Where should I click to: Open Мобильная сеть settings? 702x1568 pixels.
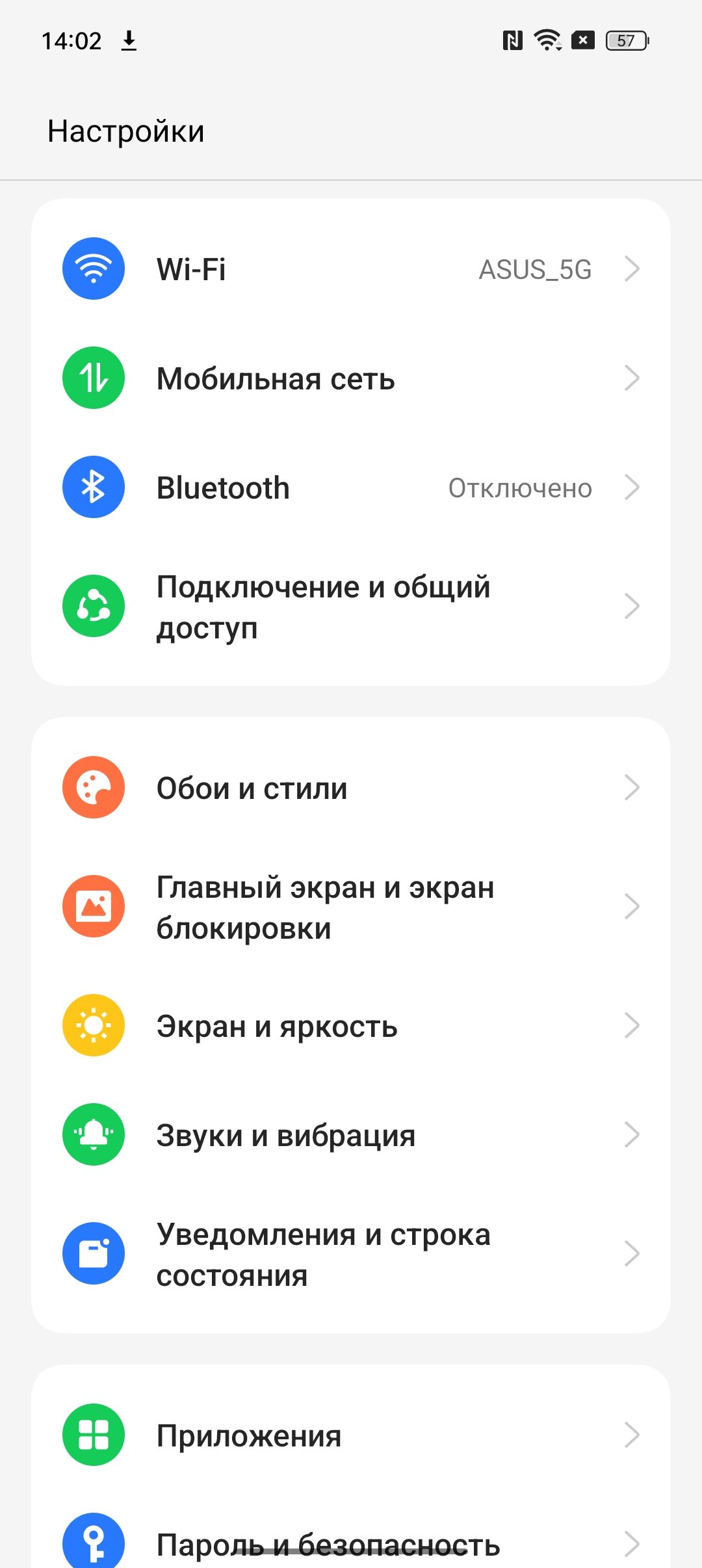coord(351,378)
